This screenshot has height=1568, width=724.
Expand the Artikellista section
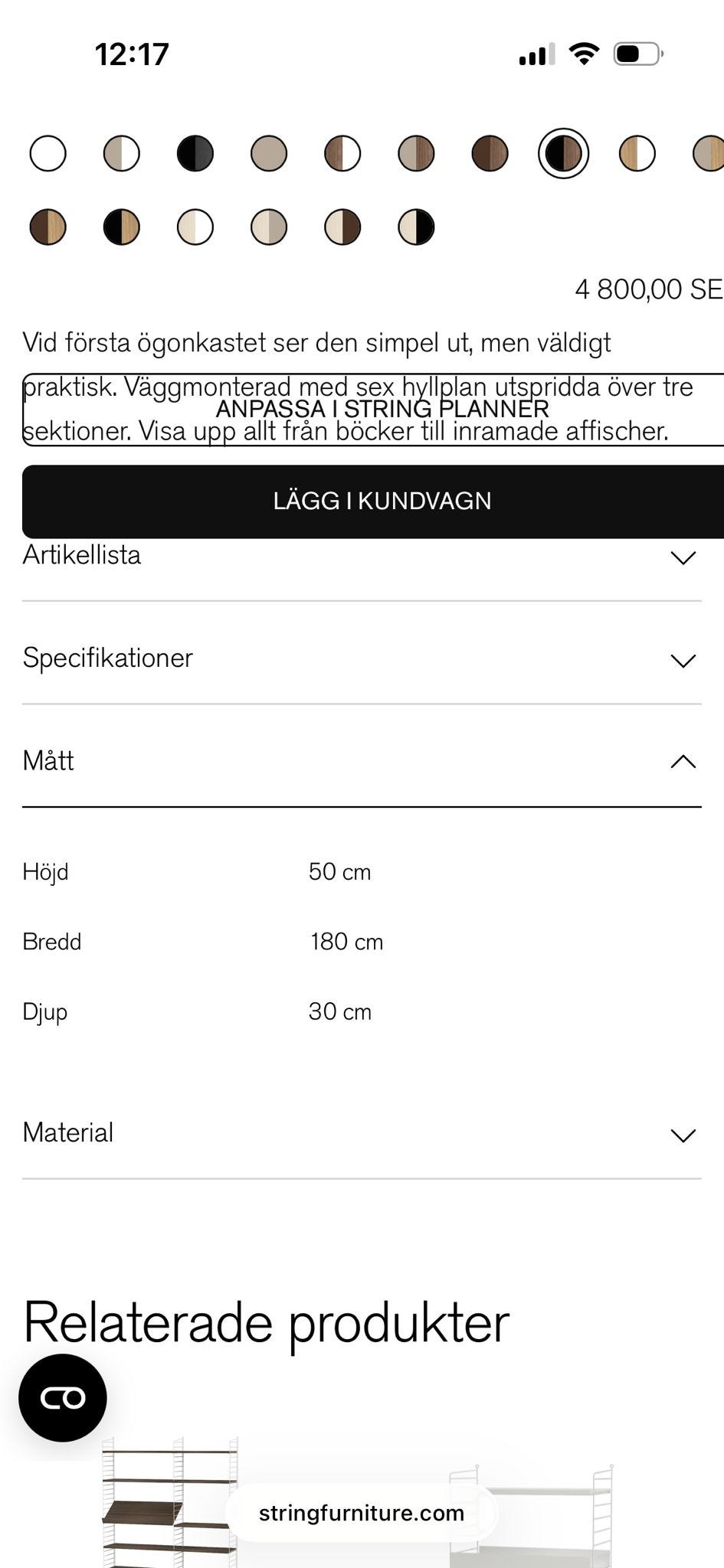point(362,556)
